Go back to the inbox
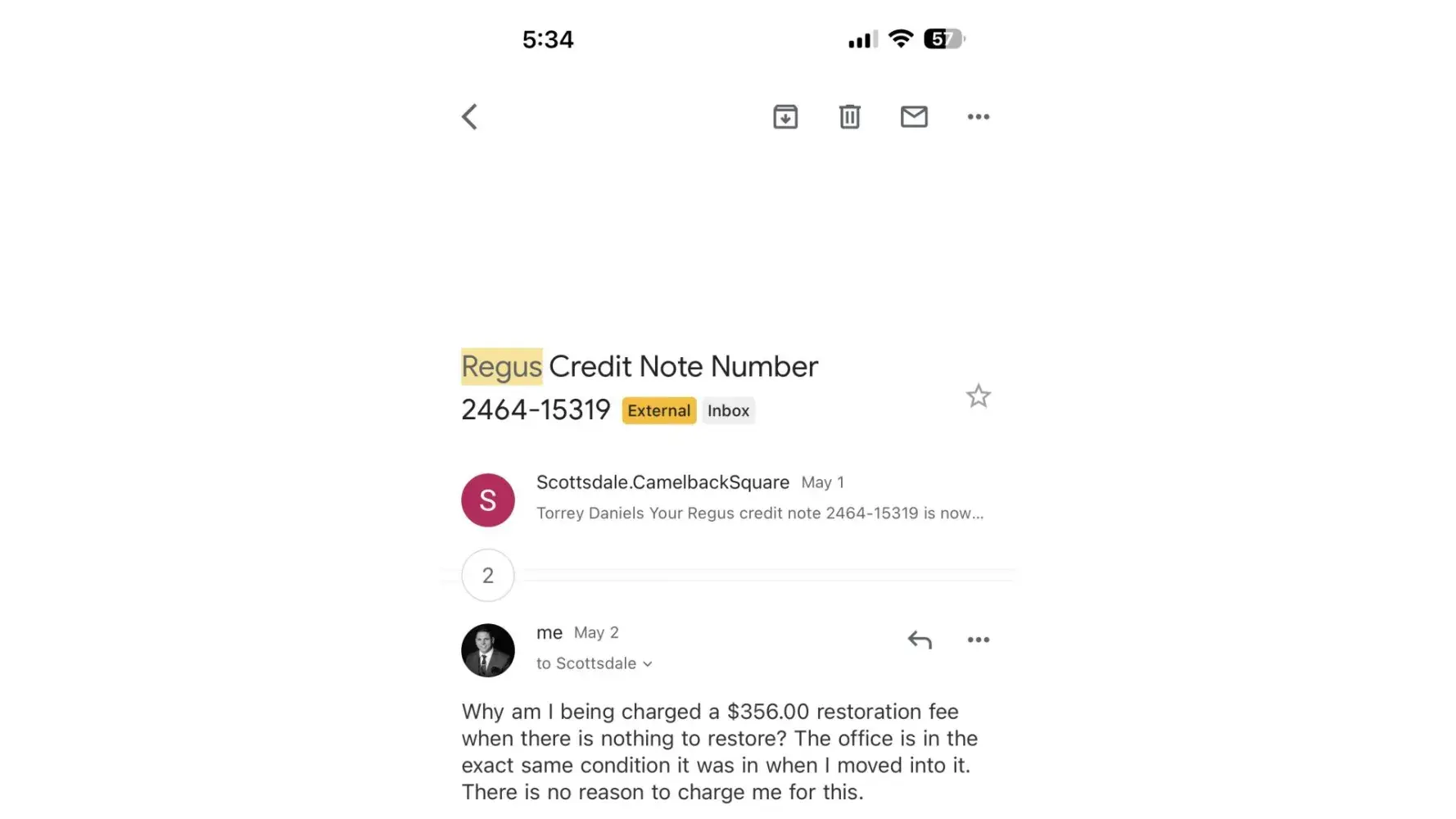Viewport: 1456px width, 819px height. coord(469,117)
